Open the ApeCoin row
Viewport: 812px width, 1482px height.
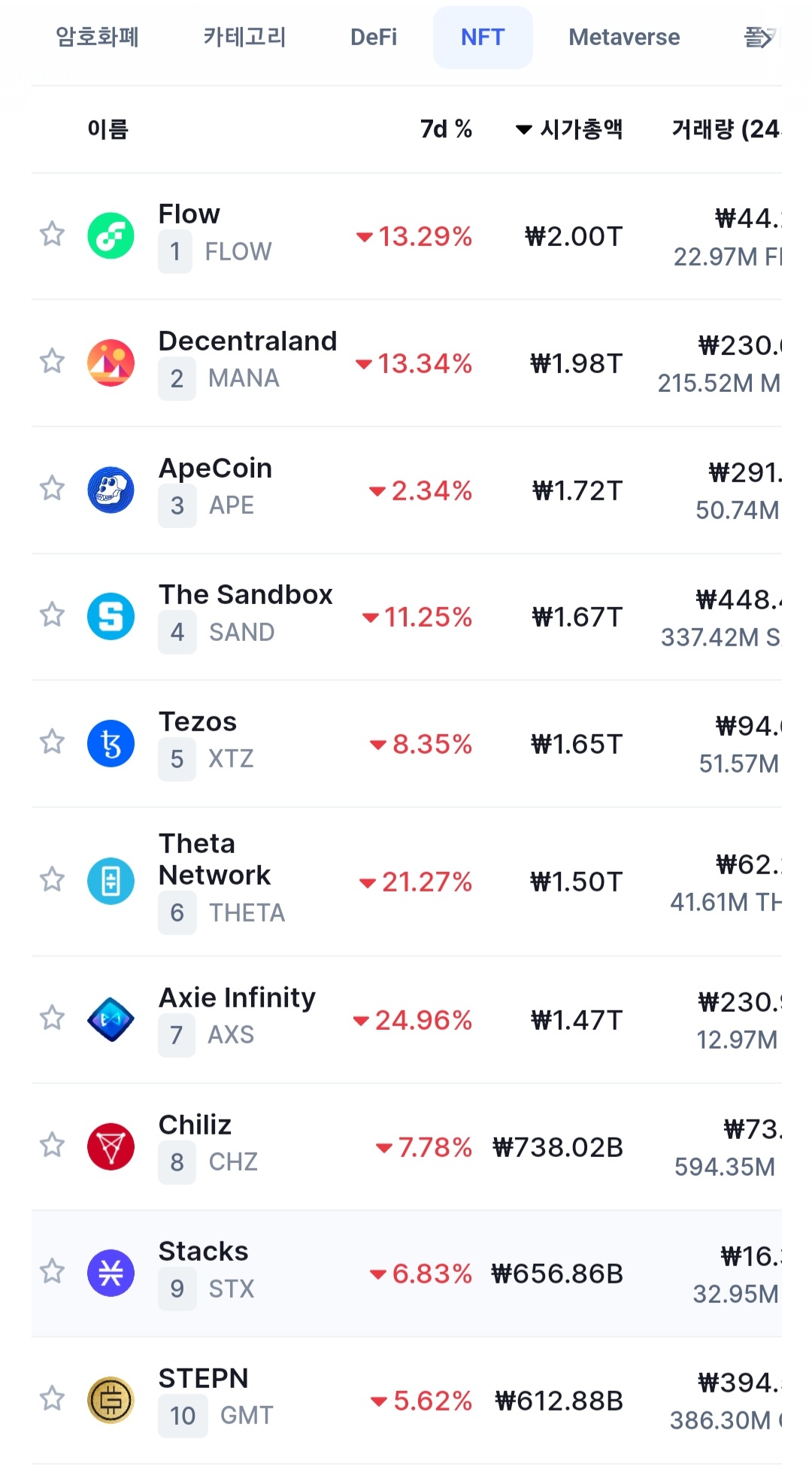(x=407, y=490)
